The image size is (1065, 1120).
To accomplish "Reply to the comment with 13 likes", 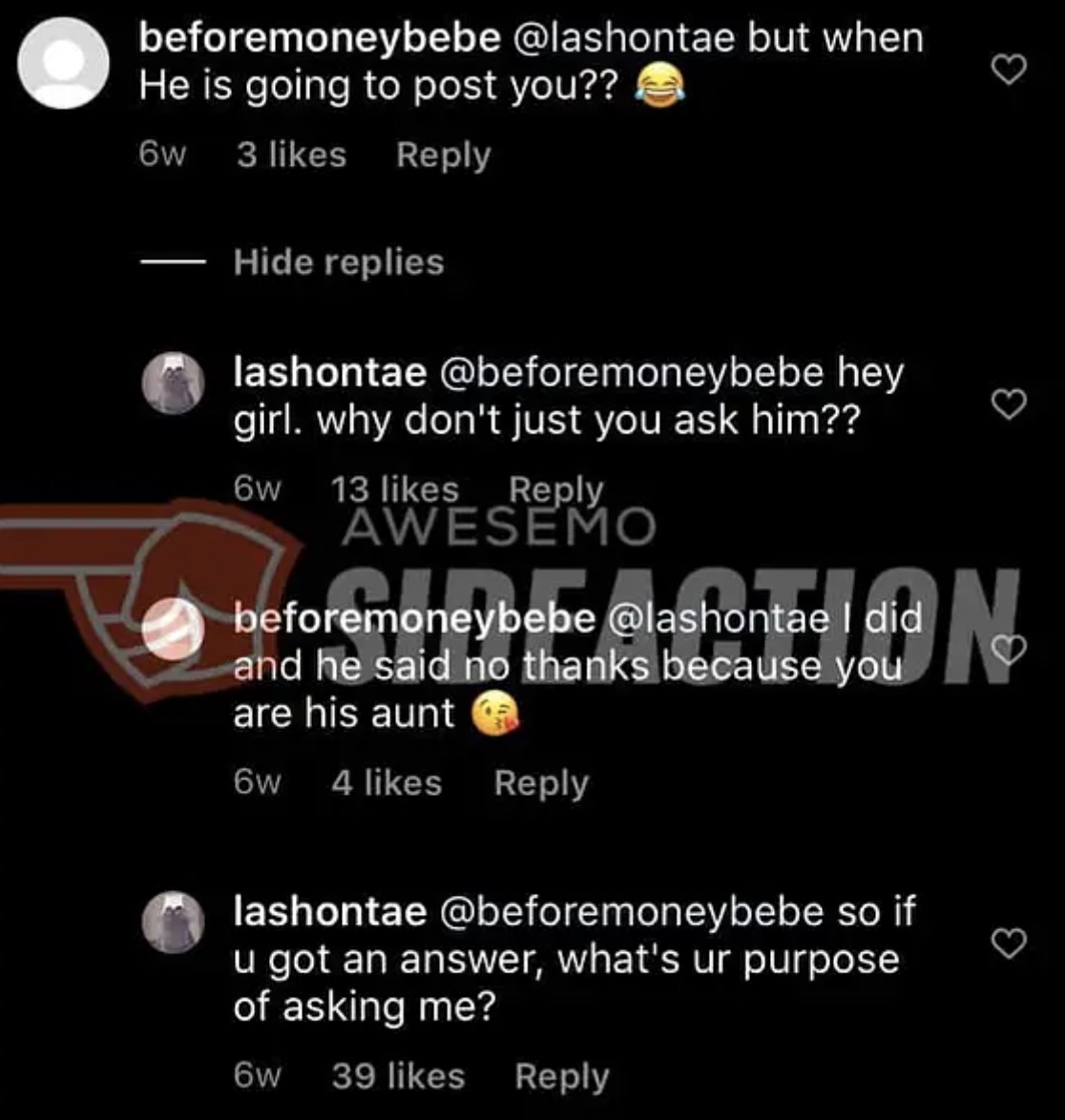I will pos(556,490).
